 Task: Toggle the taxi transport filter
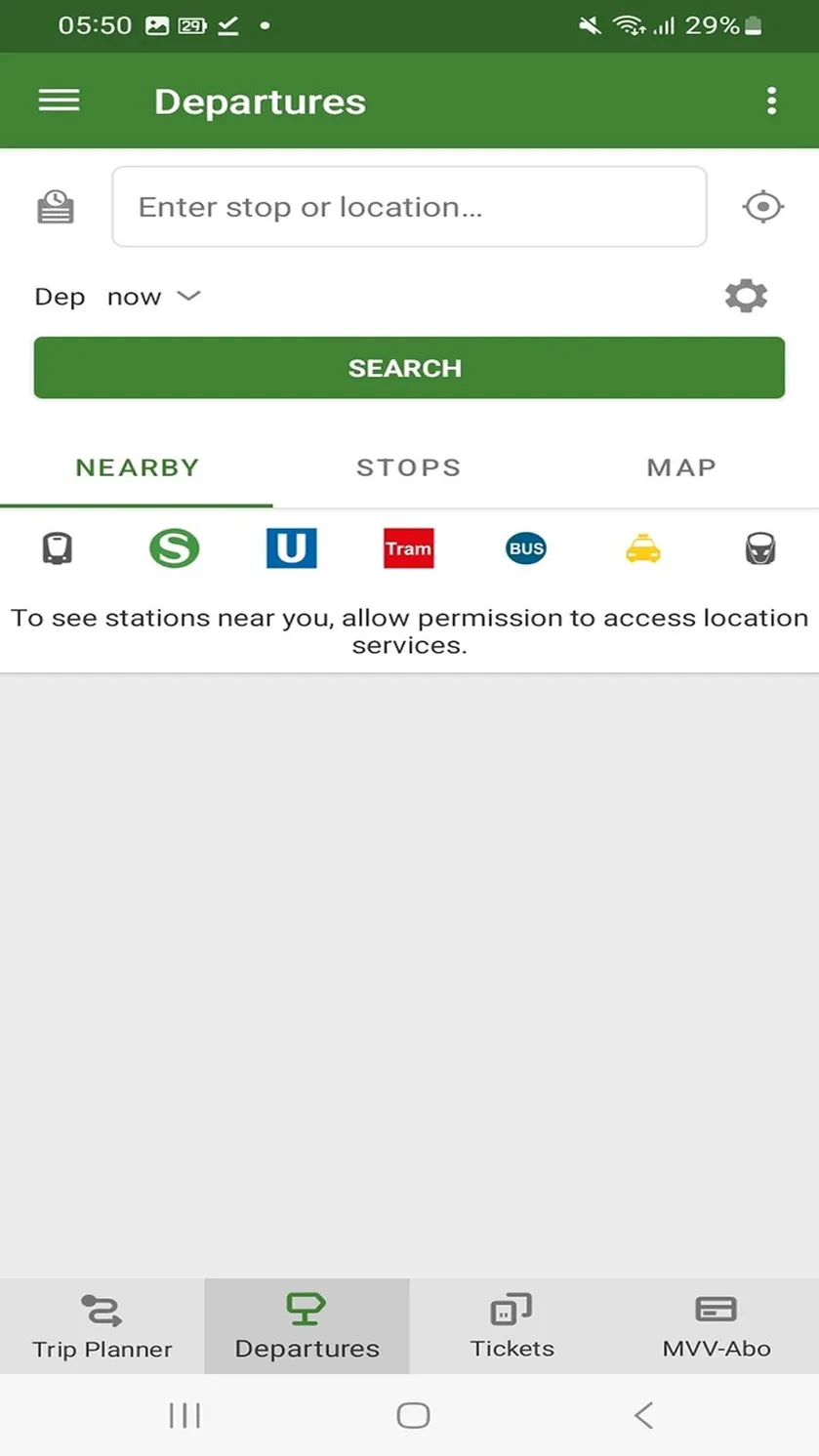point(643,548)
